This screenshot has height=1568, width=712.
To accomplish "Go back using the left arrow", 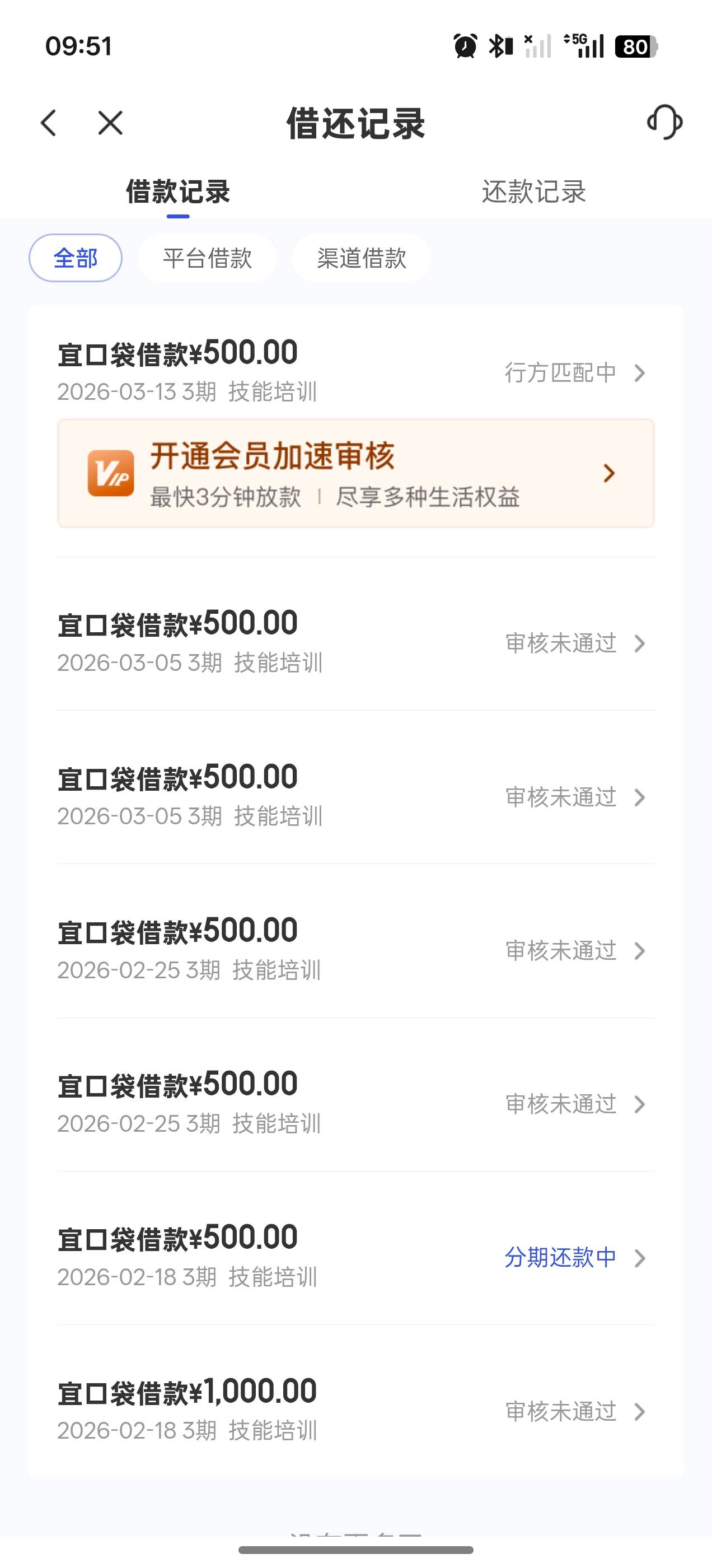I will (49, 122).
